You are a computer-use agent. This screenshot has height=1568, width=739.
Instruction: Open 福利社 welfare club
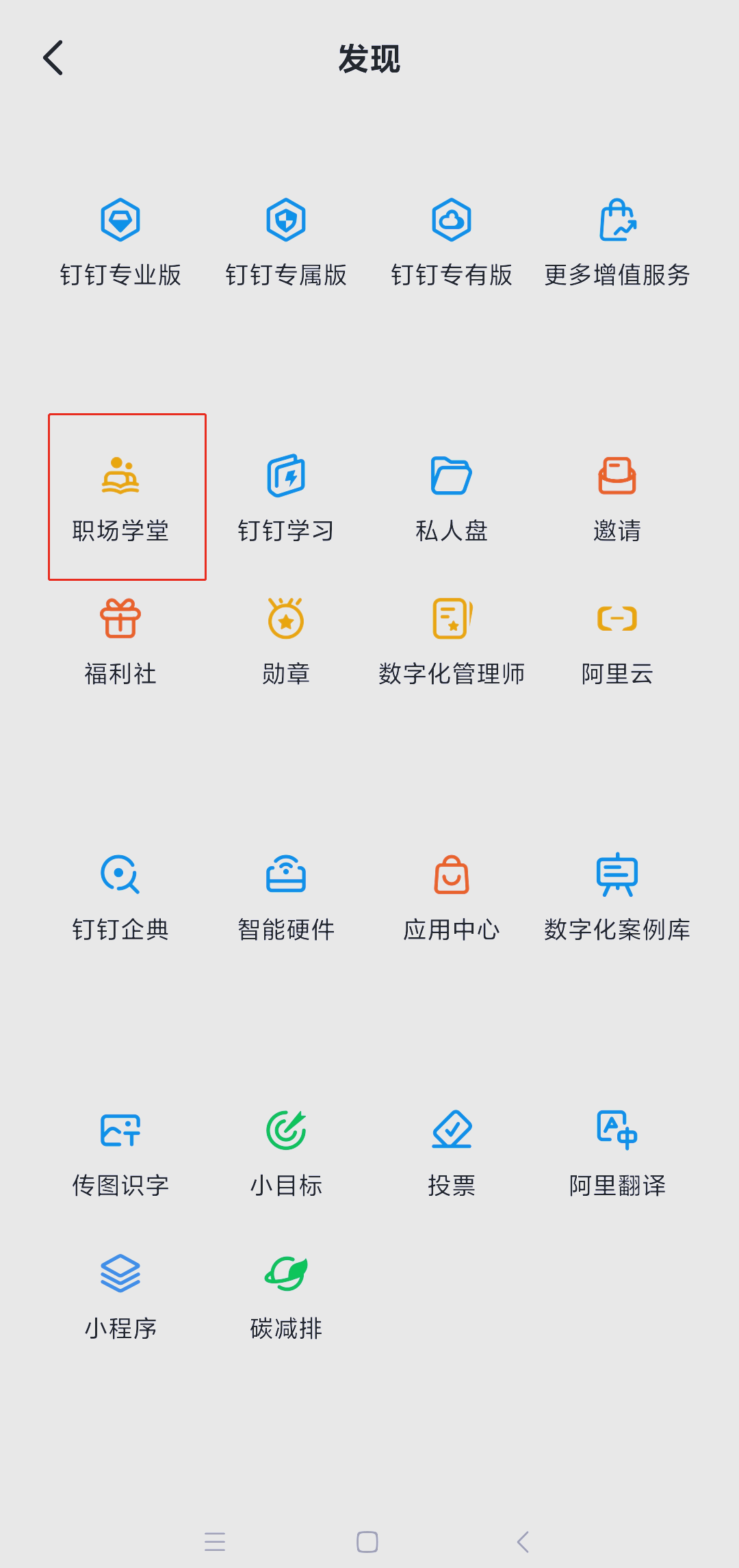click(x=122, y=636)
